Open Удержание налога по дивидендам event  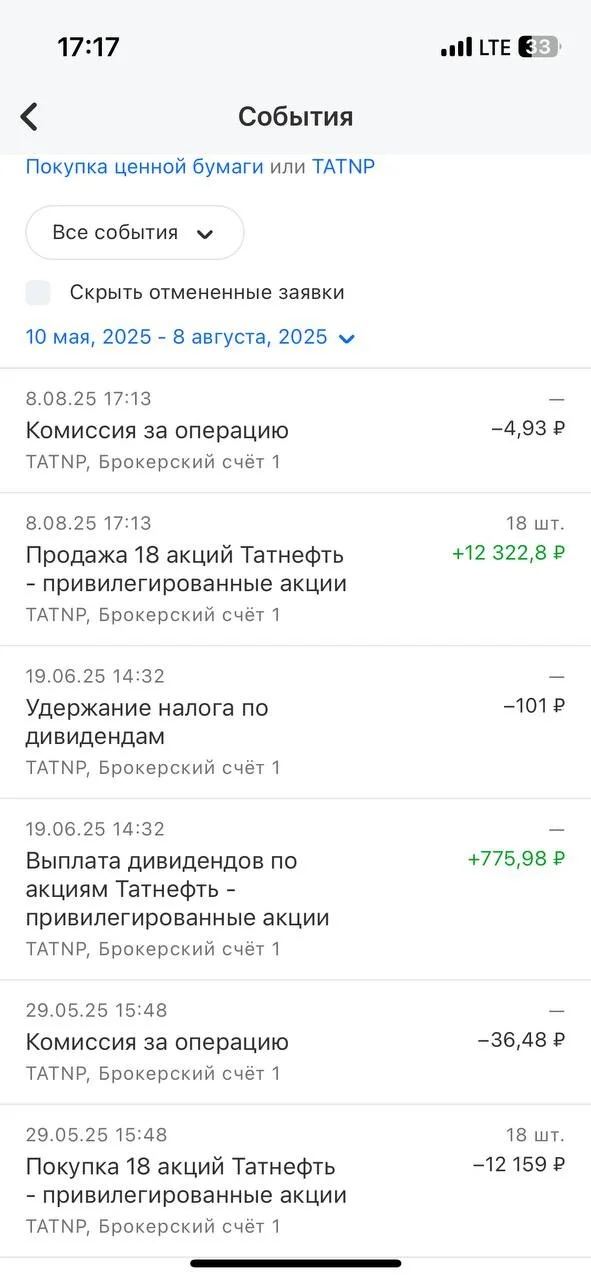pos(295,722)
